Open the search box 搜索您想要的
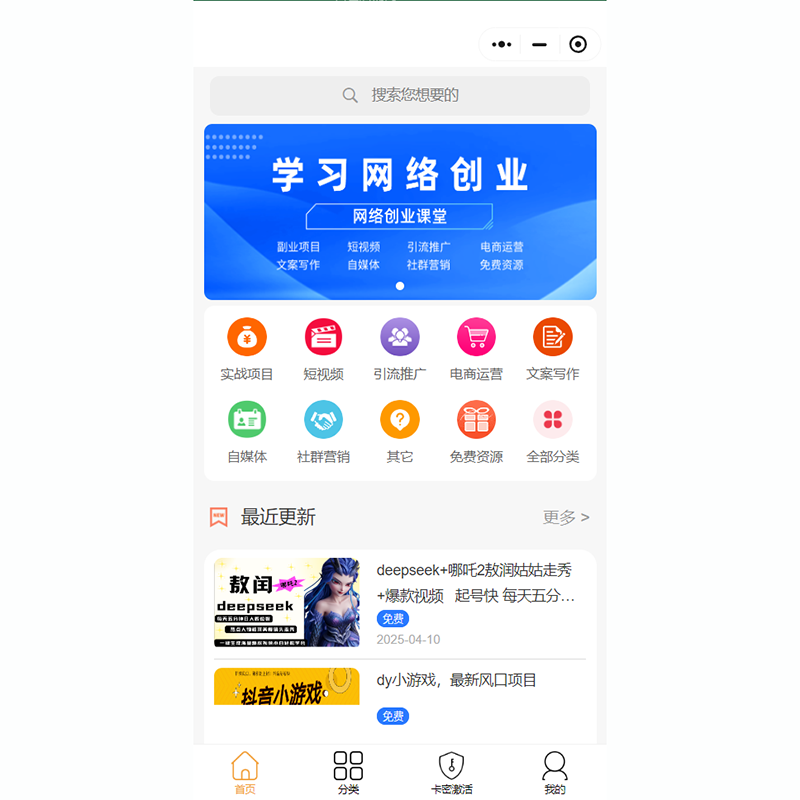This screenshot has width=800, height=800. (400, 95)
